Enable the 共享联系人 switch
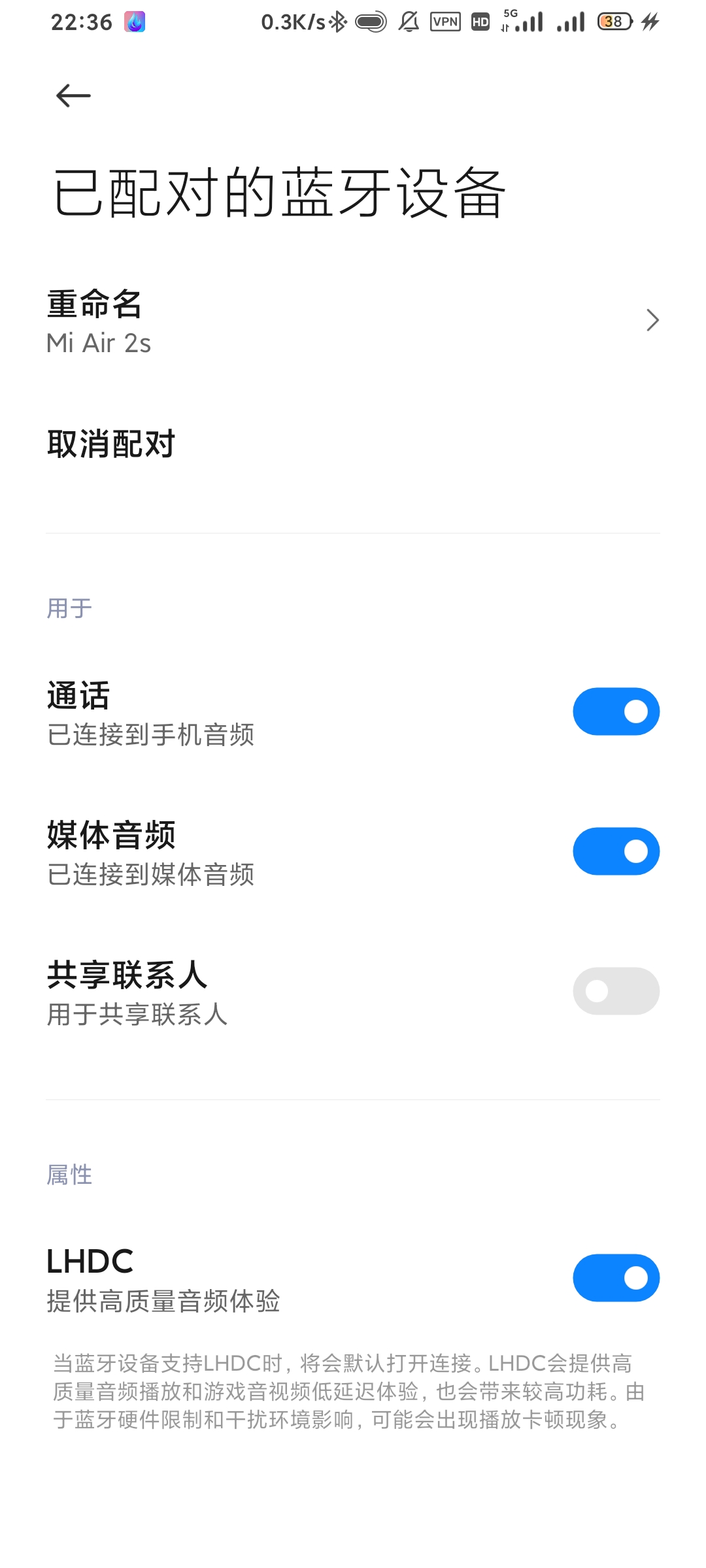Viewport: 706px width, 1568px height. pyautogui.click(x=616, y=991)
